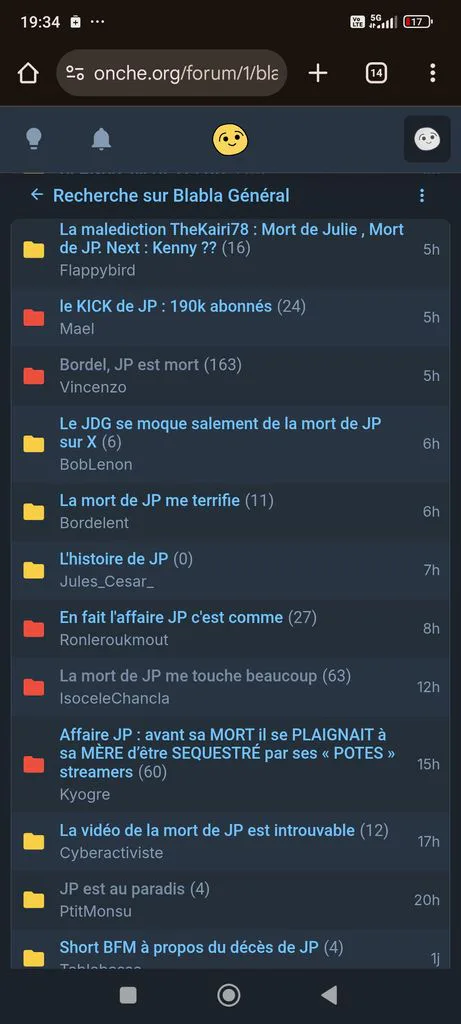Open topic "La mort de JP me terrifie"
Screen dimensions: 461x1024
tap(150, 500)
